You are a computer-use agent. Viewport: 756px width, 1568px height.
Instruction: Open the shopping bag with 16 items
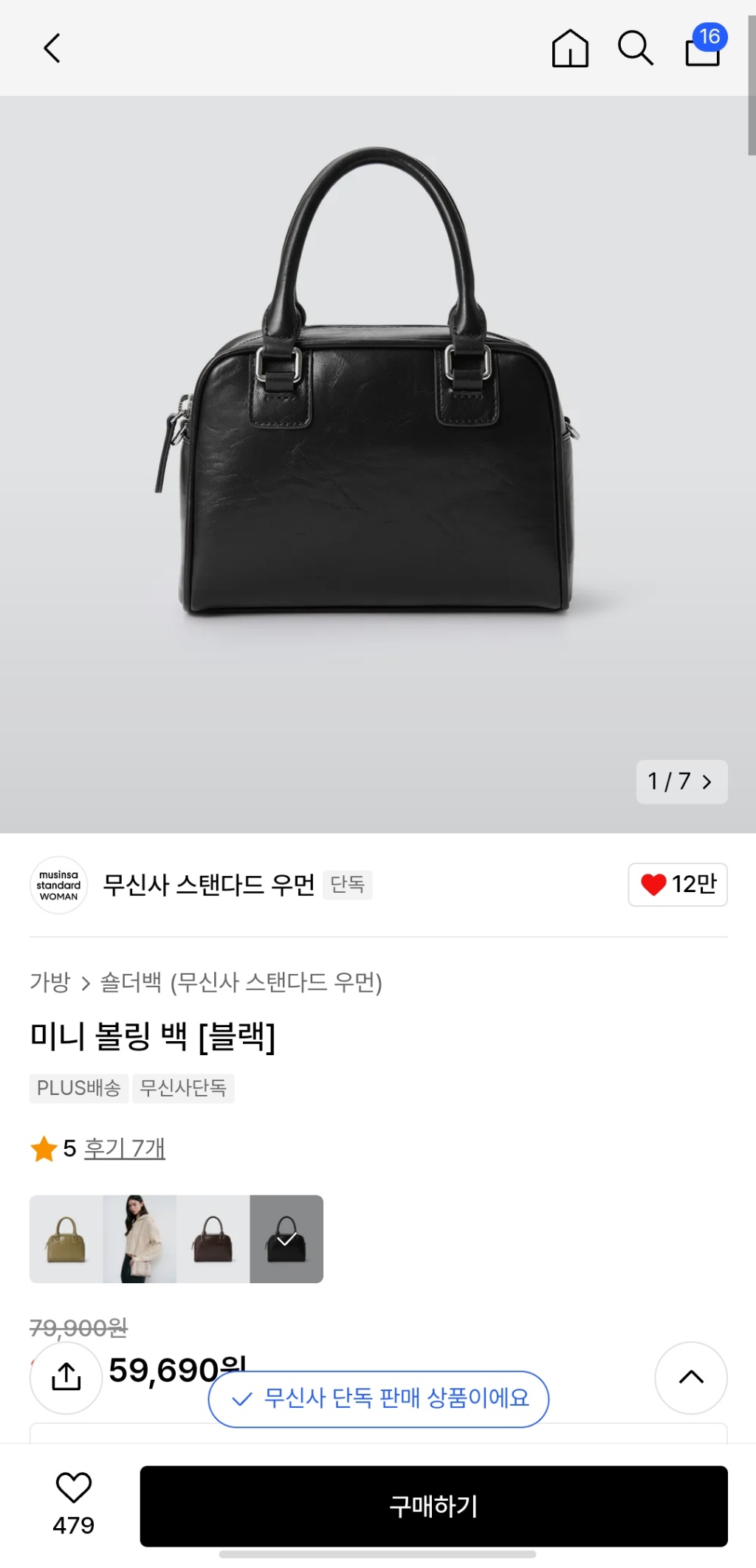click(x=703, y=49)
